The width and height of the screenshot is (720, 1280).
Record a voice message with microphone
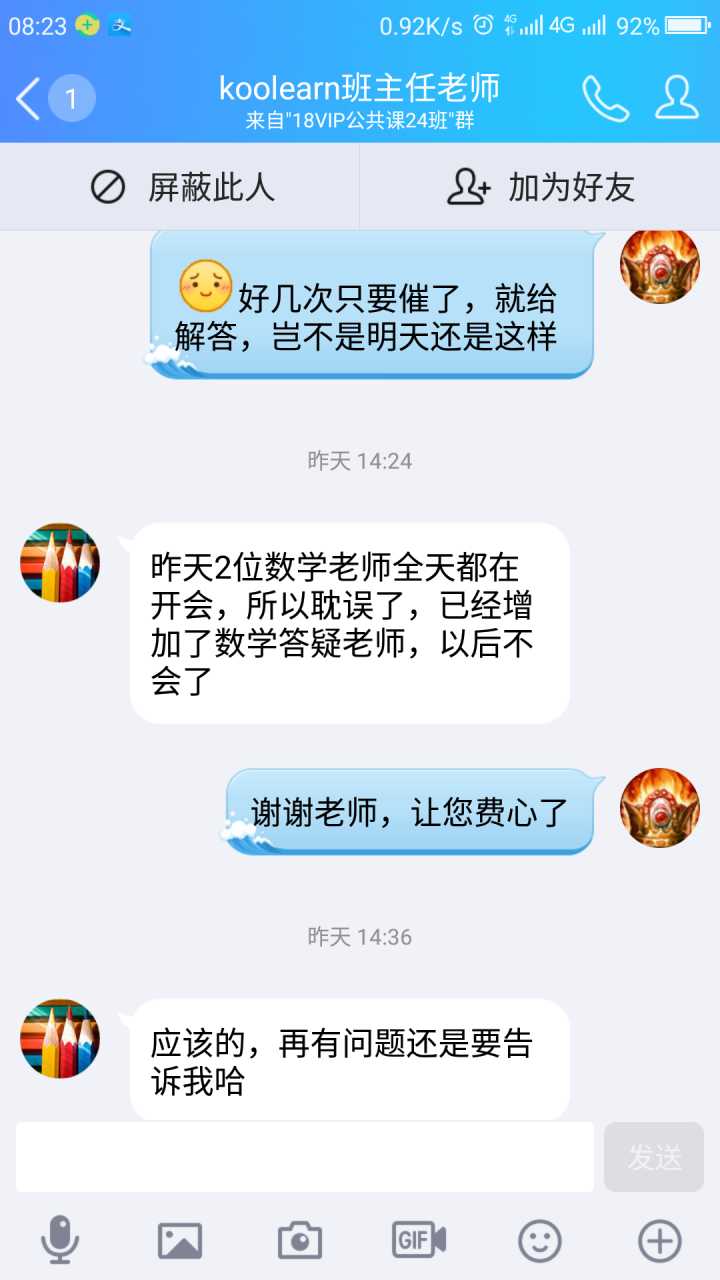click(60, 1240)
